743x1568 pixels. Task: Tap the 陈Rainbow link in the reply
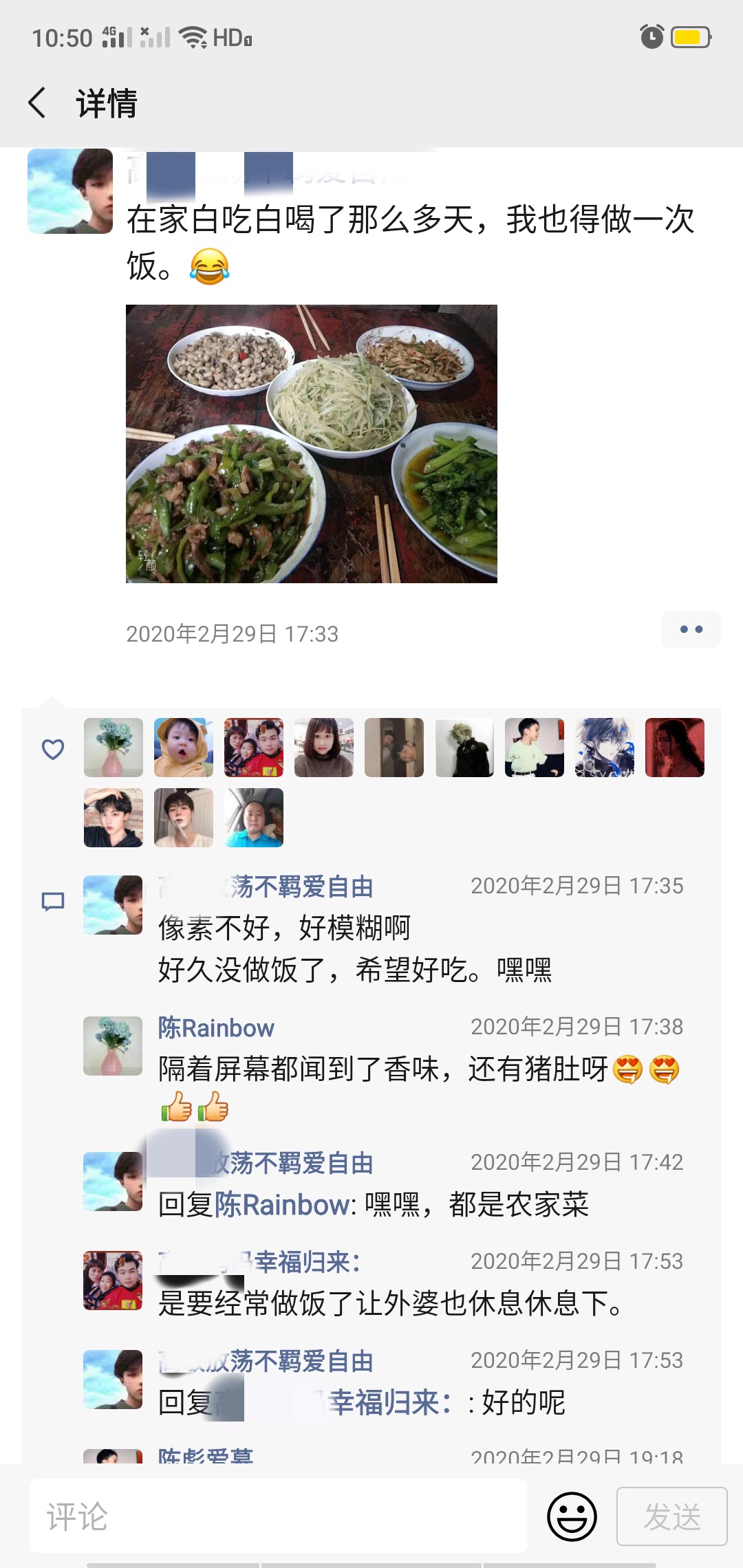282,1205
